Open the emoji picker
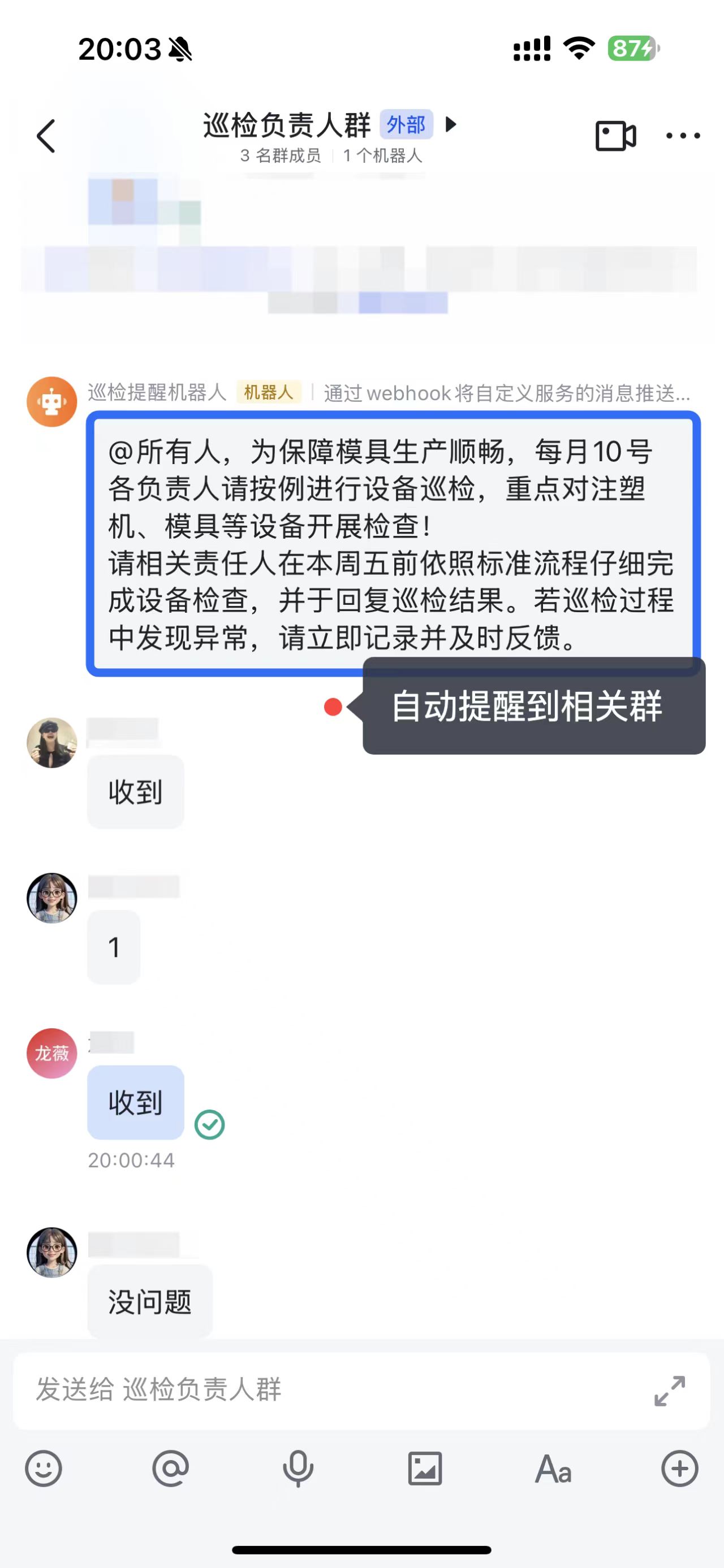 click(x=44, y=1469)
